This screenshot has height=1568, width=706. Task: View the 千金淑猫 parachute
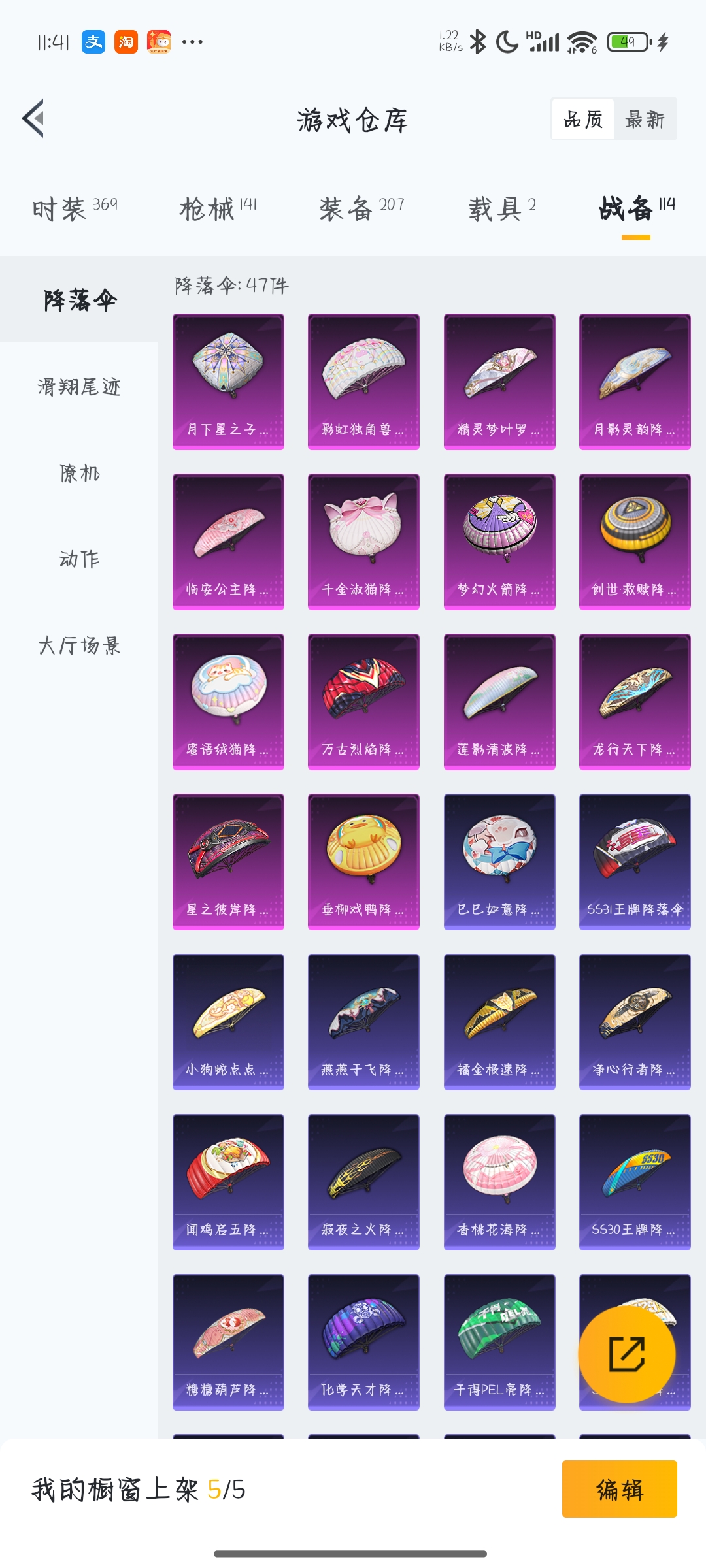coord(363,541)
